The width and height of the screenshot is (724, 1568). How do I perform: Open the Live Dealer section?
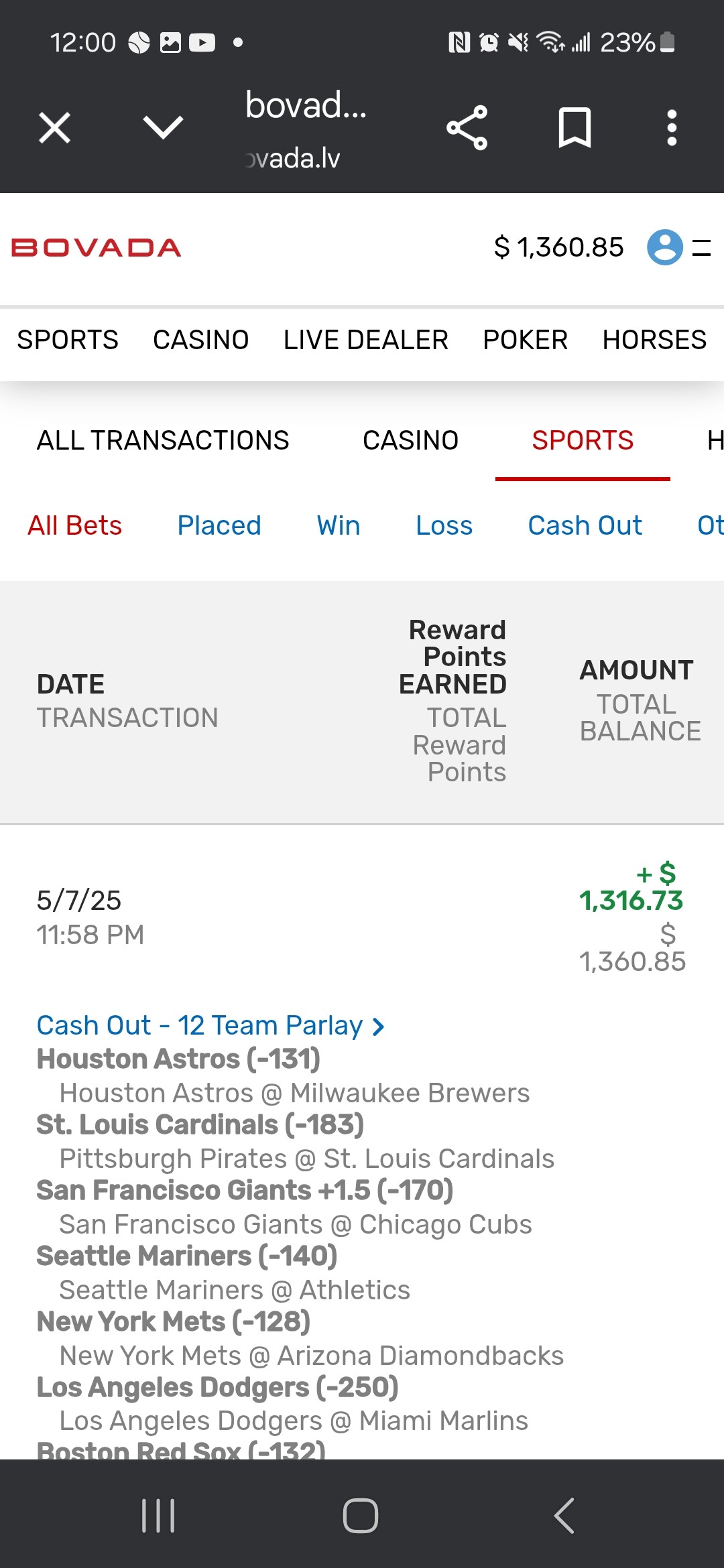(365, 340)
